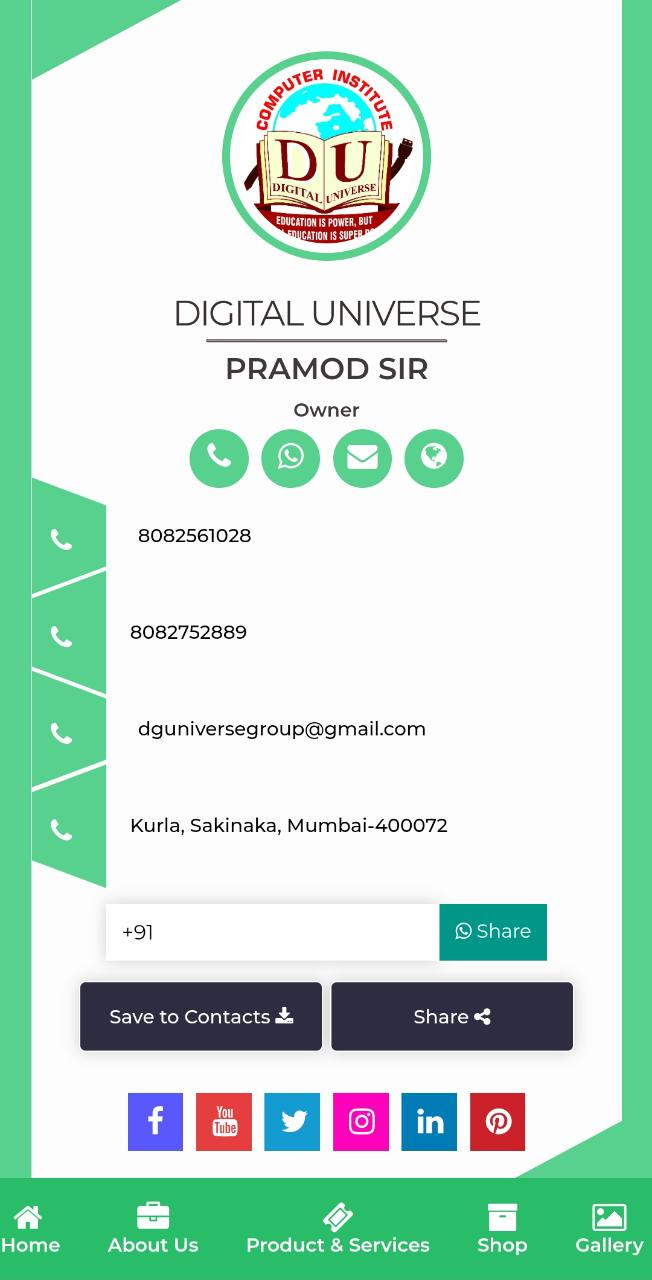Open the Kurla, Sakinaka address
This screenshot has width=652, height=1280.
[x=288, y=826]
